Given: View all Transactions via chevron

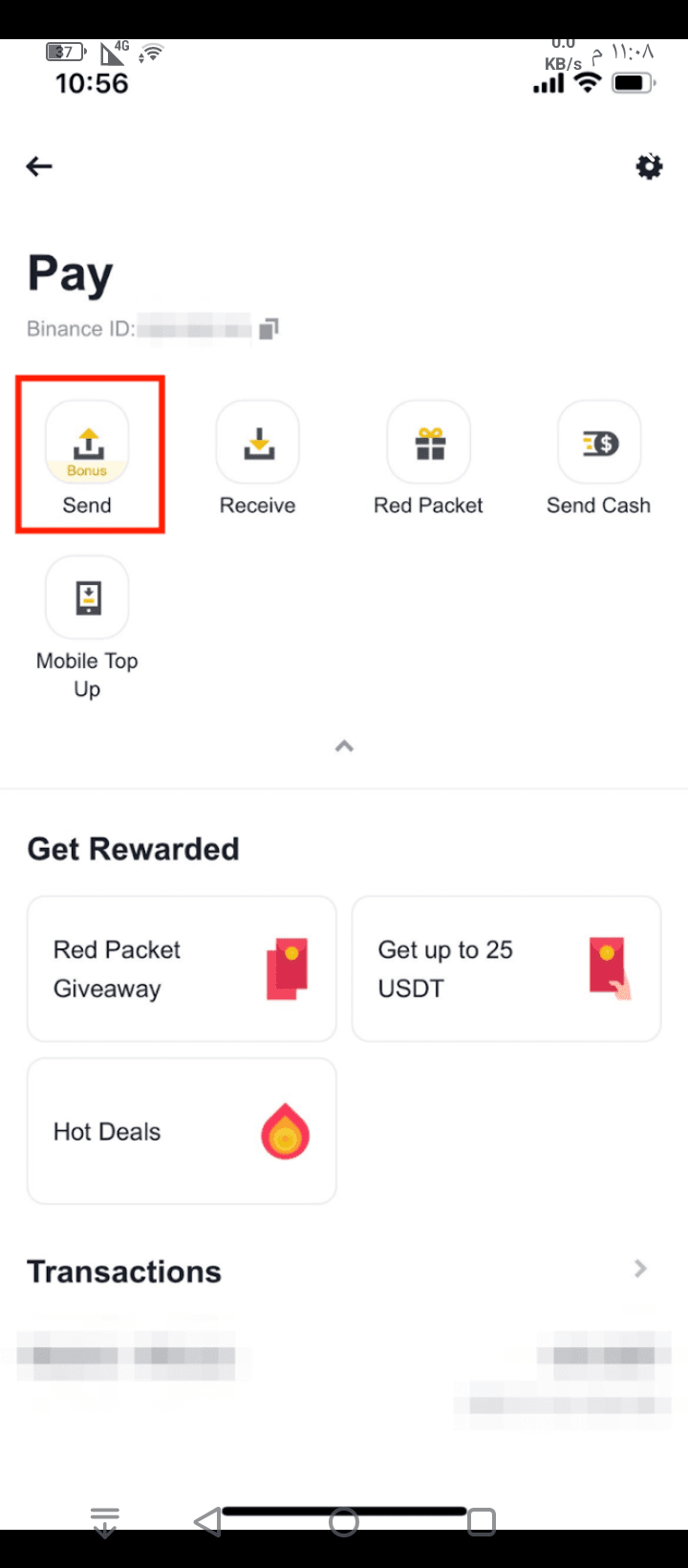Looking at the screenshot, I should click(640, 1269).
